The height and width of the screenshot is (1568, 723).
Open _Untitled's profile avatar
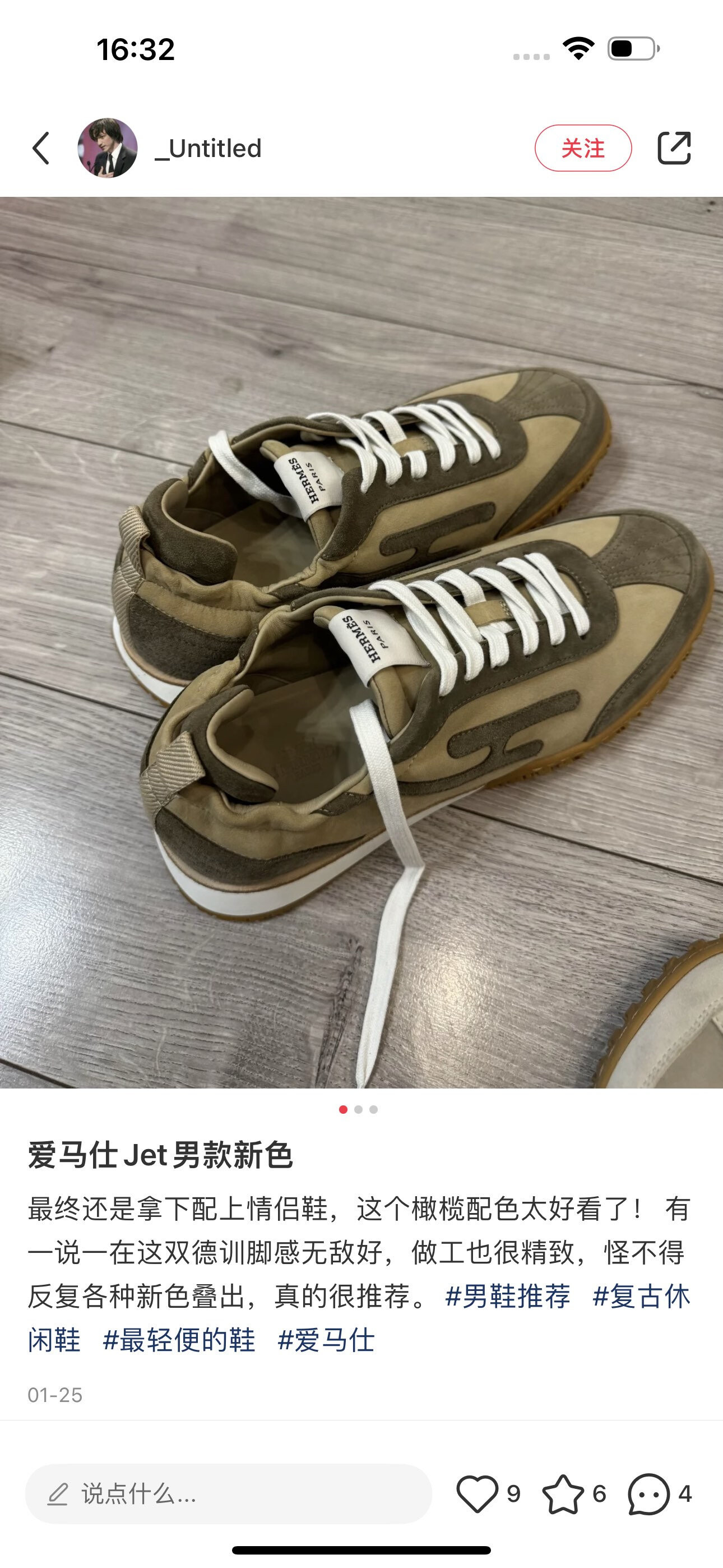tap(107, 149)
